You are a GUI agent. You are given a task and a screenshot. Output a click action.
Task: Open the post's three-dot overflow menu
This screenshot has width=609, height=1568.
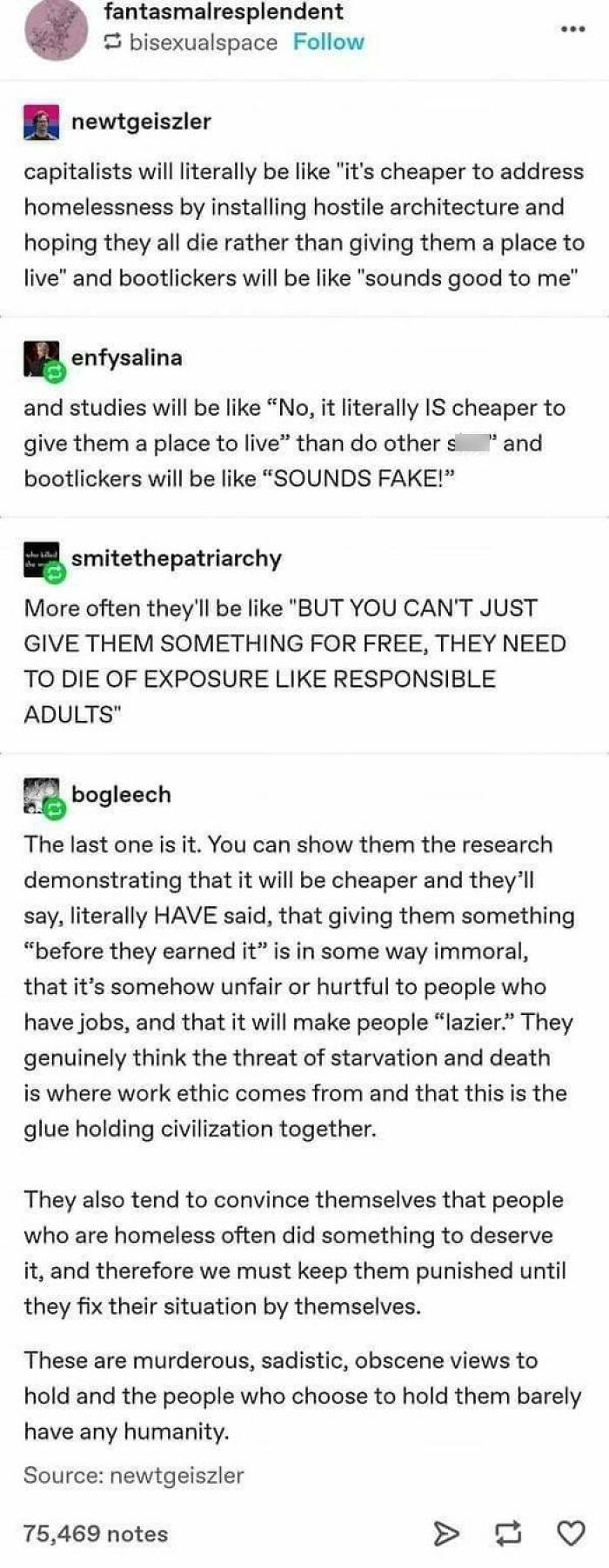[x=572, y=29]
